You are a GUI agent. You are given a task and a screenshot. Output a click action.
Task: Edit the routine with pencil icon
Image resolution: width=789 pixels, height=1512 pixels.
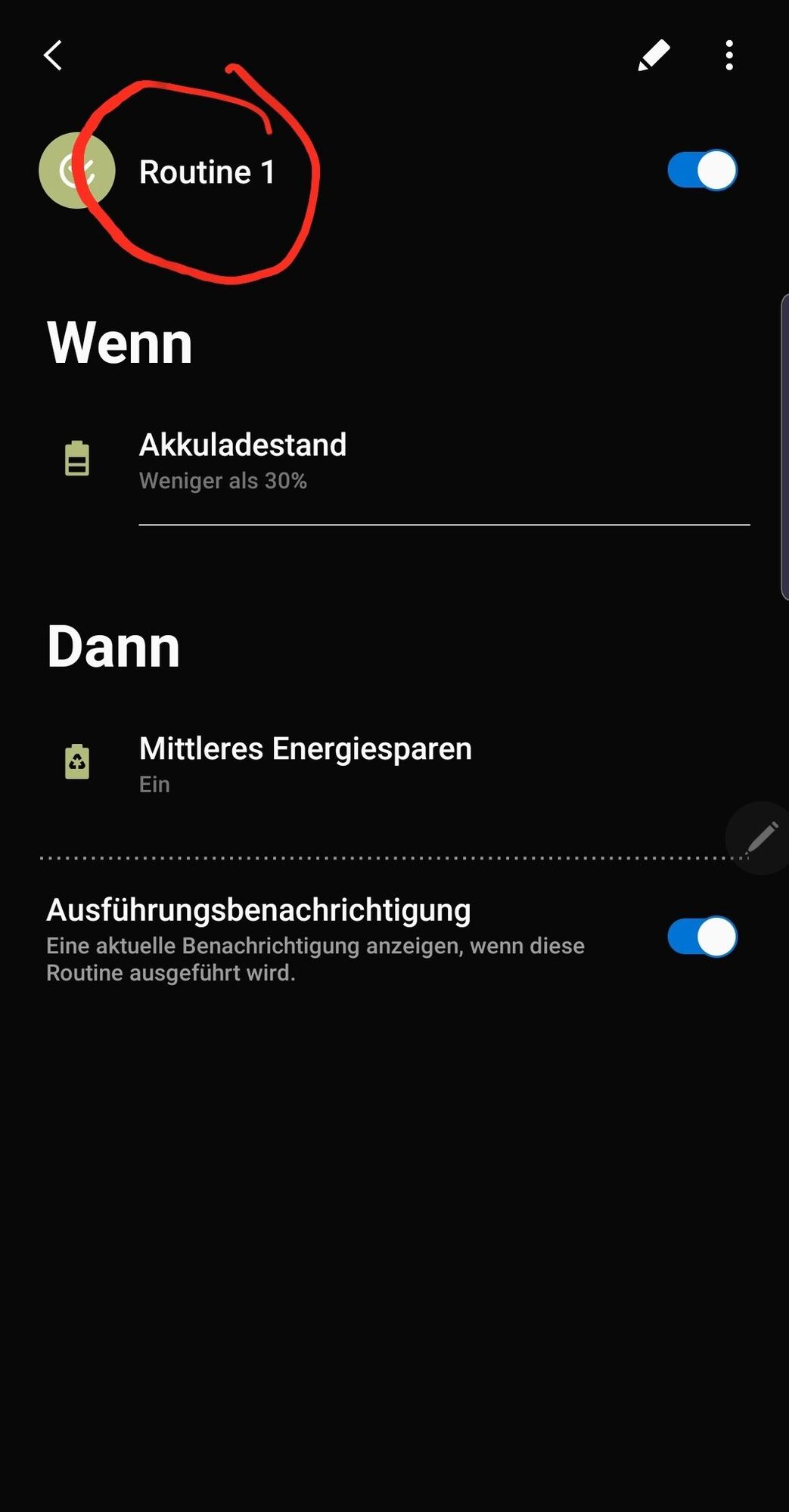click(654, 55)
